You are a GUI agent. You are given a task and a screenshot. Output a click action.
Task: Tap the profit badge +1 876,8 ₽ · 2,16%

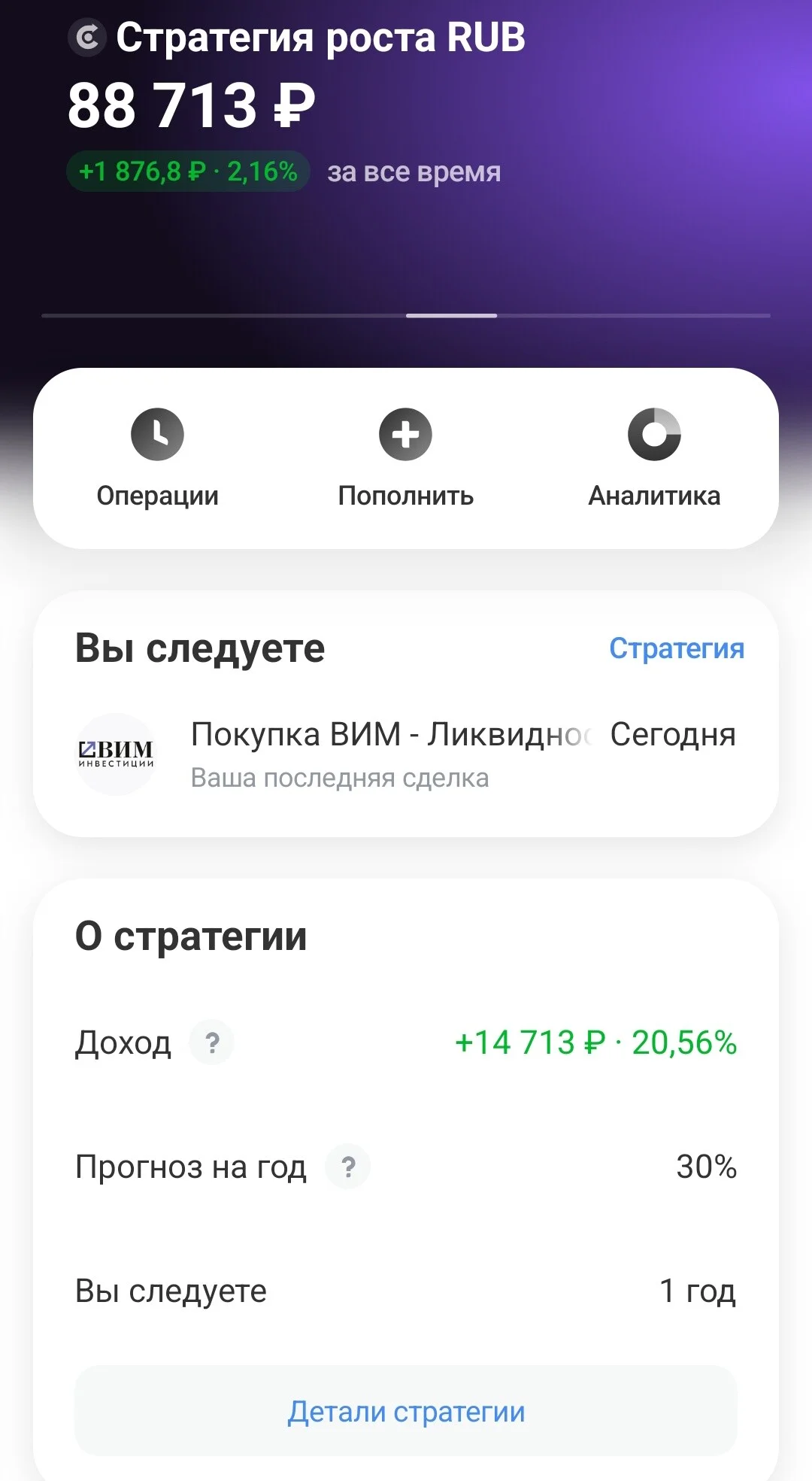[188, 171]
